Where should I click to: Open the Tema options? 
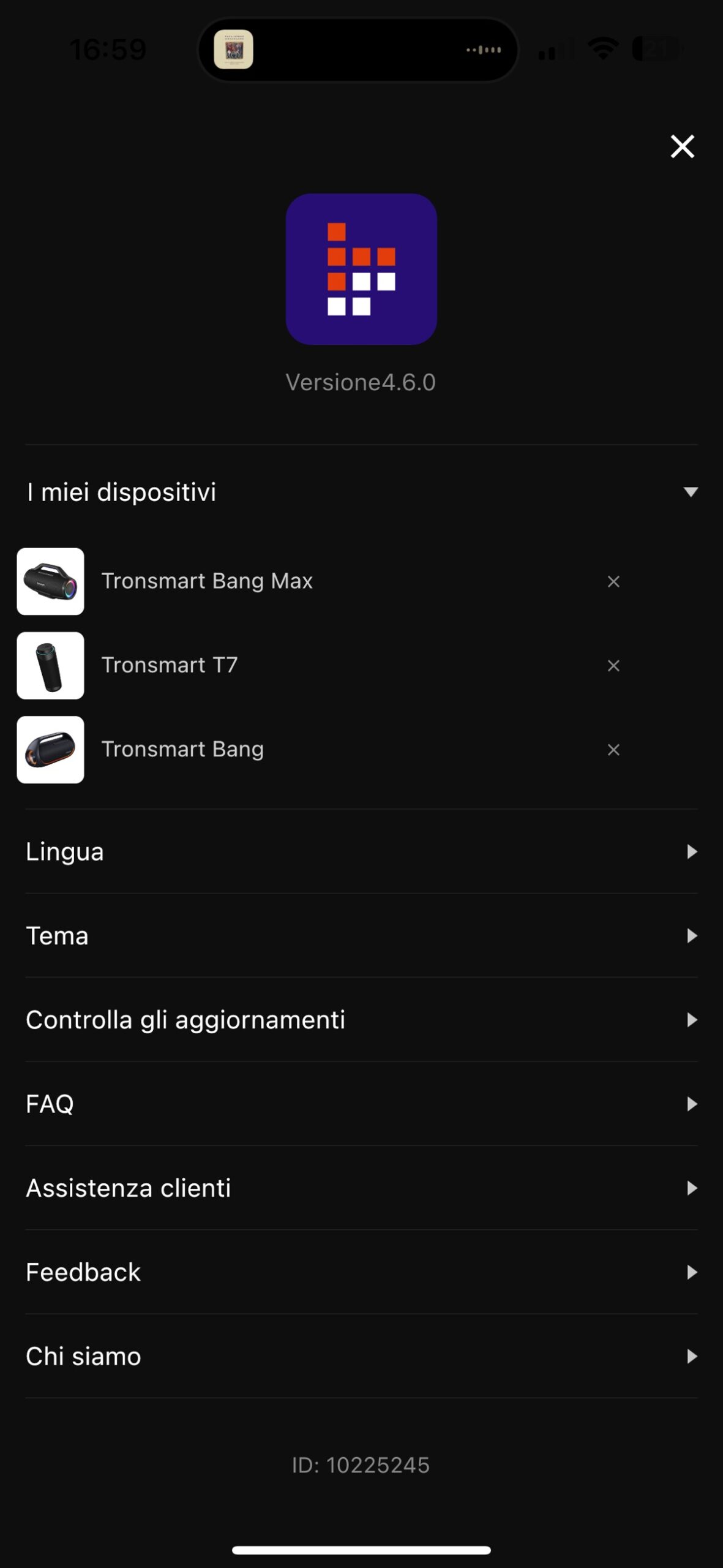[x=361, y=936]
